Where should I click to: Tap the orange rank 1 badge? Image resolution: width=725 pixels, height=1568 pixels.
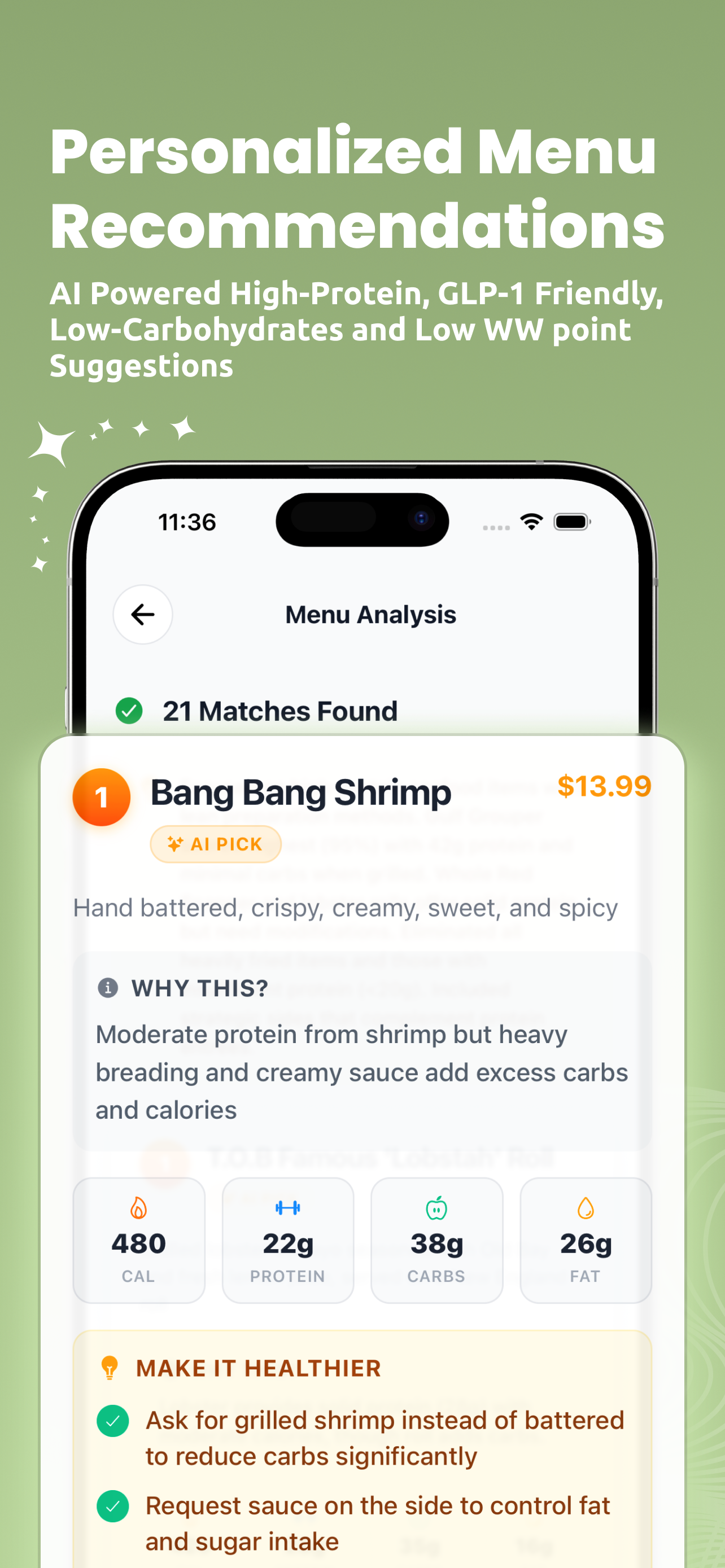point(101,798)
